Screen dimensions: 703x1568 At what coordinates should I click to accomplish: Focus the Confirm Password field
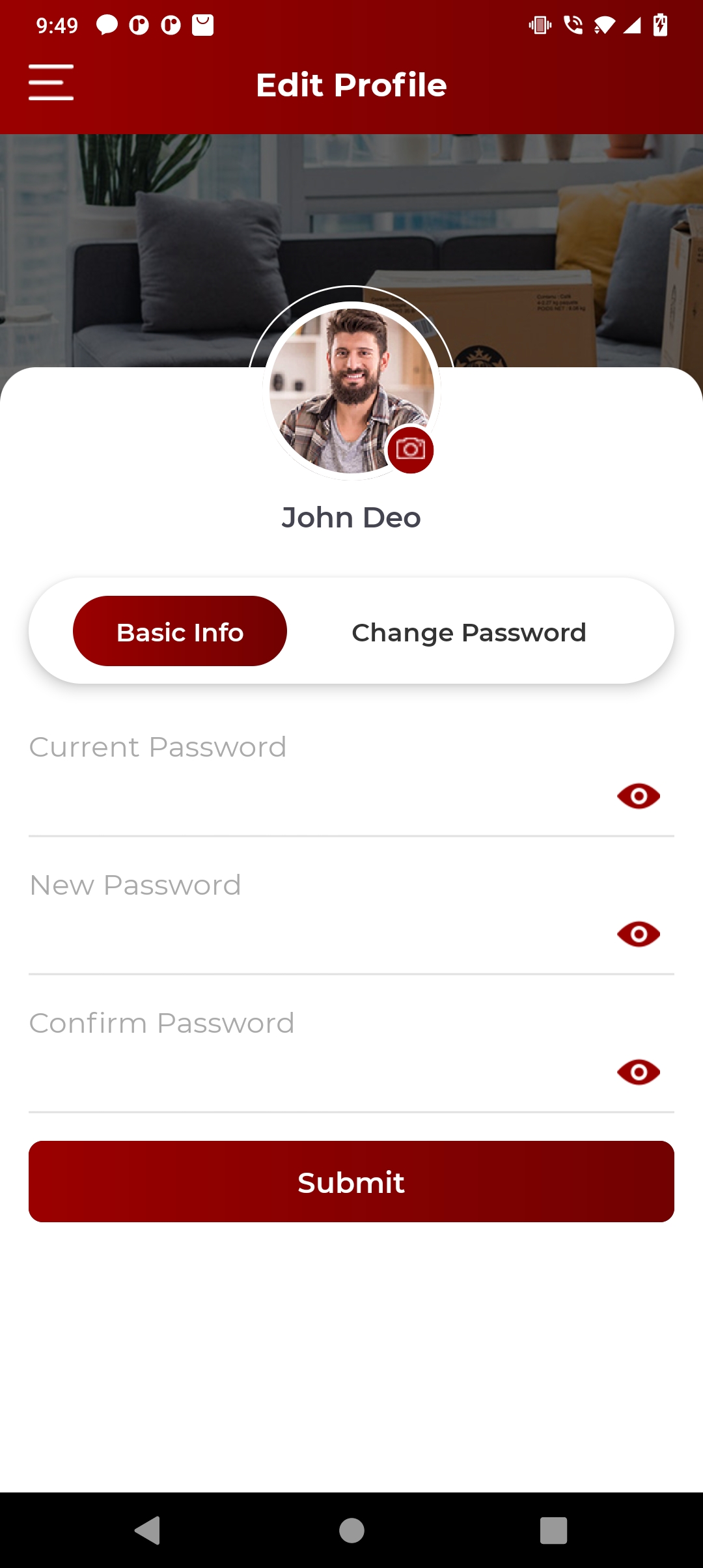(312, 1072)
